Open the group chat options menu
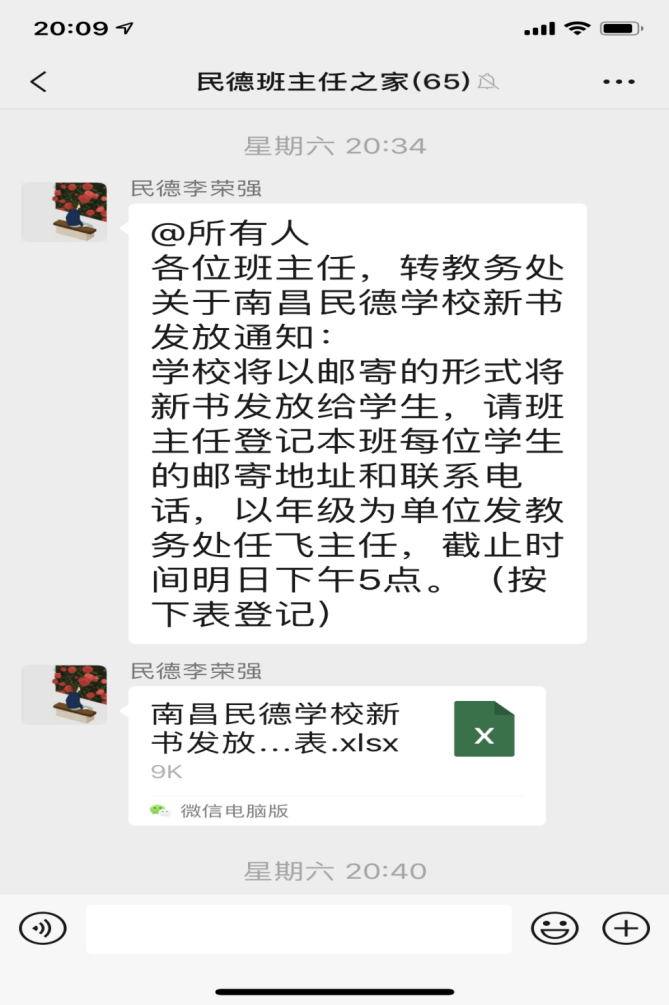 pyautogui.click(x=619, y=82)
